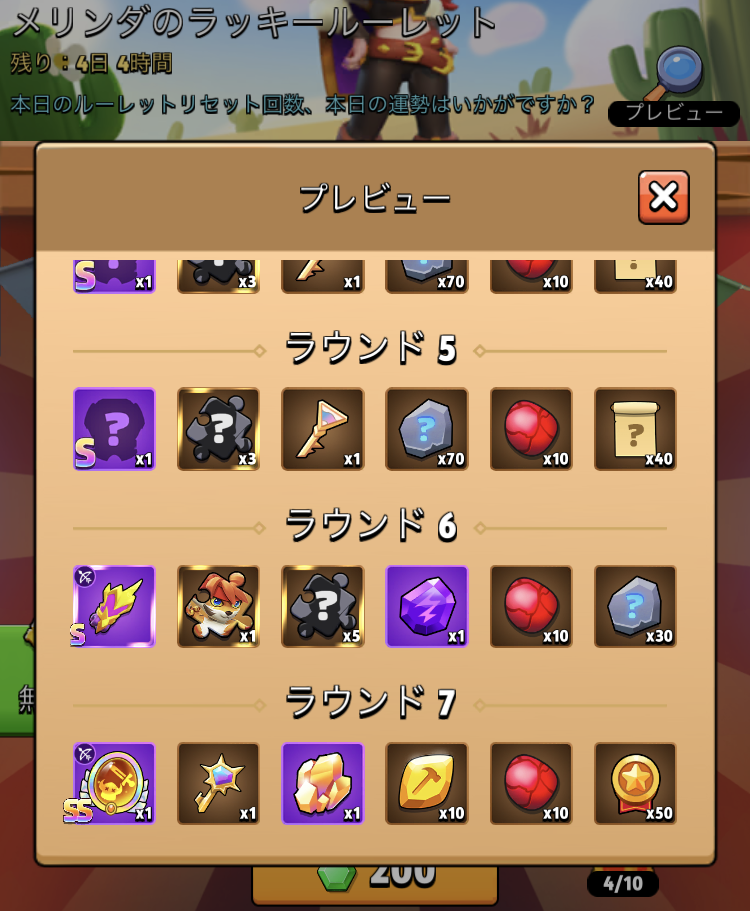Viewport: 750px width, 911px height.
Task: Tap the fox character reward in ラウンド 6
Action: [x=218, y=606]
